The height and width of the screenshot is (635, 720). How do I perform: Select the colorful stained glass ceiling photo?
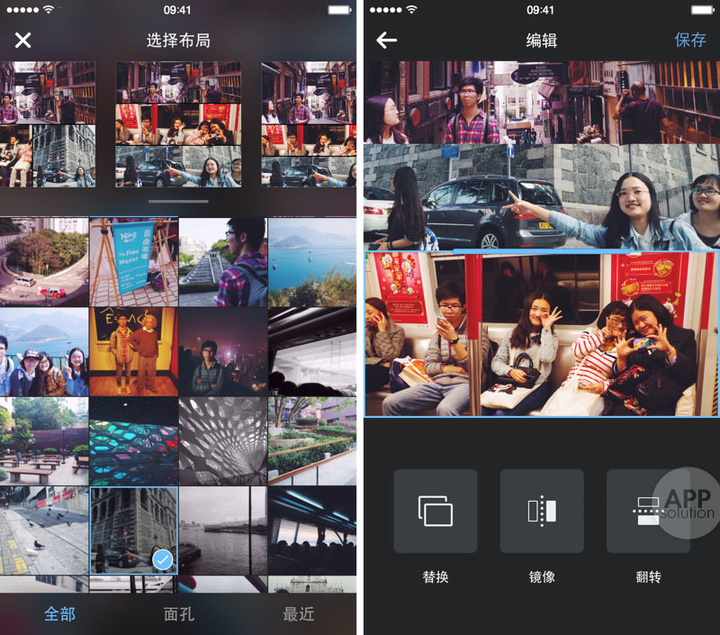133,441
